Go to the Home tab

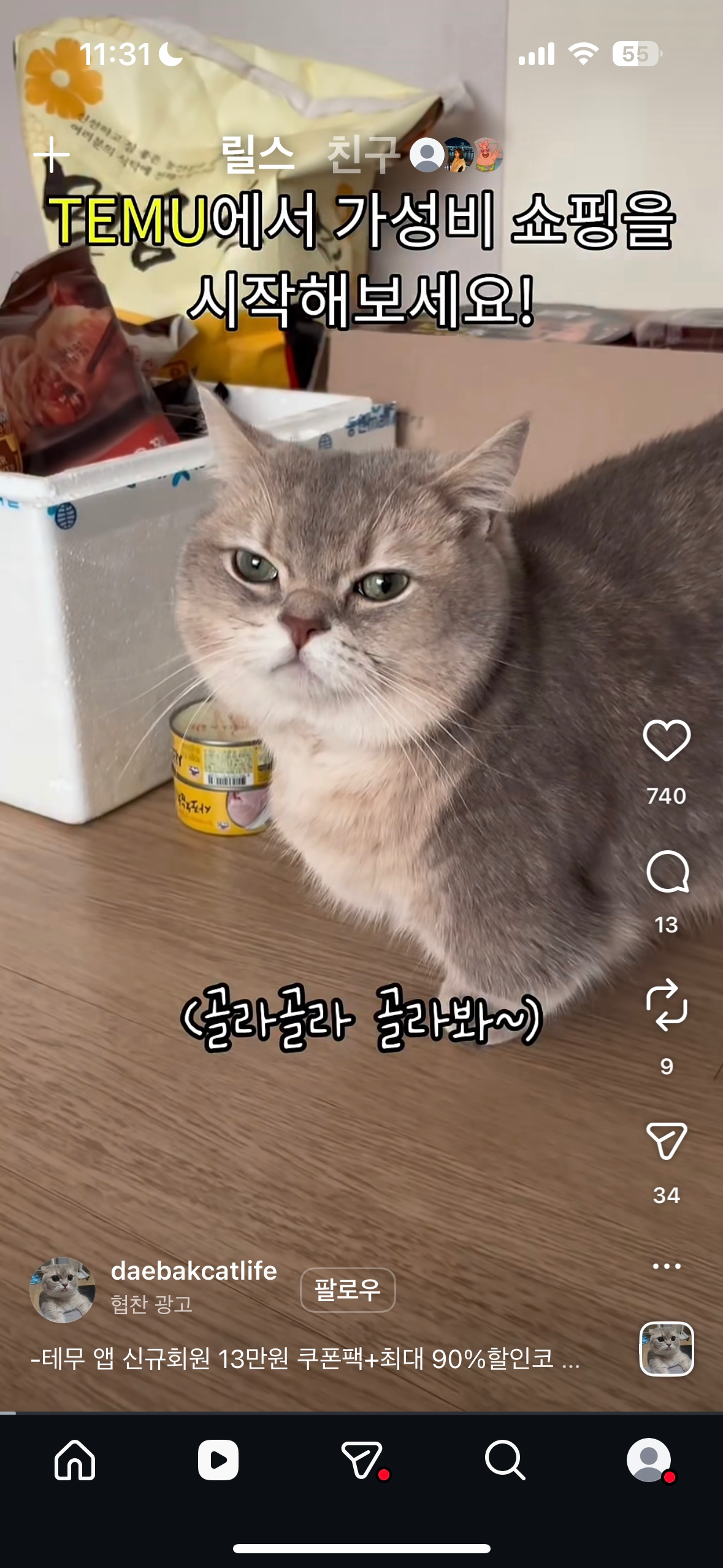pyautogui.click(x=75, y=1460)
